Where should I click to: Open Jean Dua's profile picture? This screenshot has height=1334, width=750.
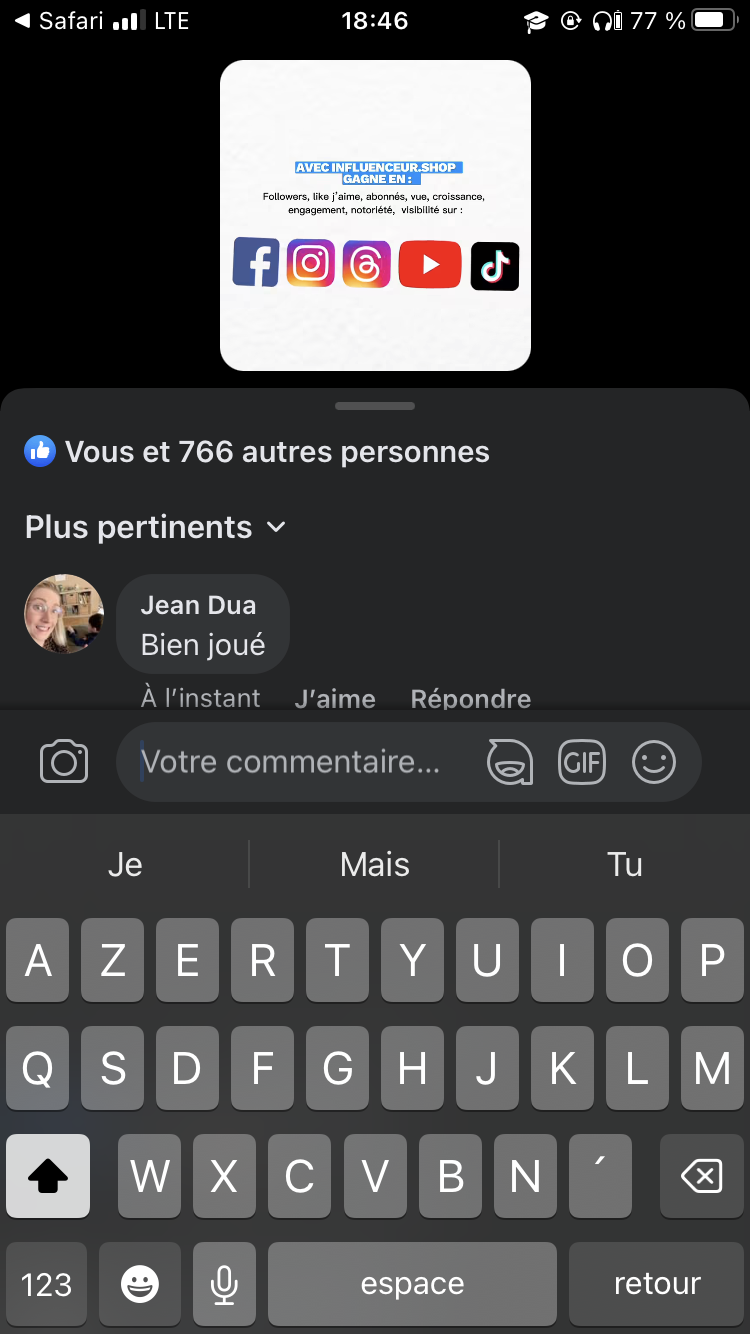[x=64, y=614]
